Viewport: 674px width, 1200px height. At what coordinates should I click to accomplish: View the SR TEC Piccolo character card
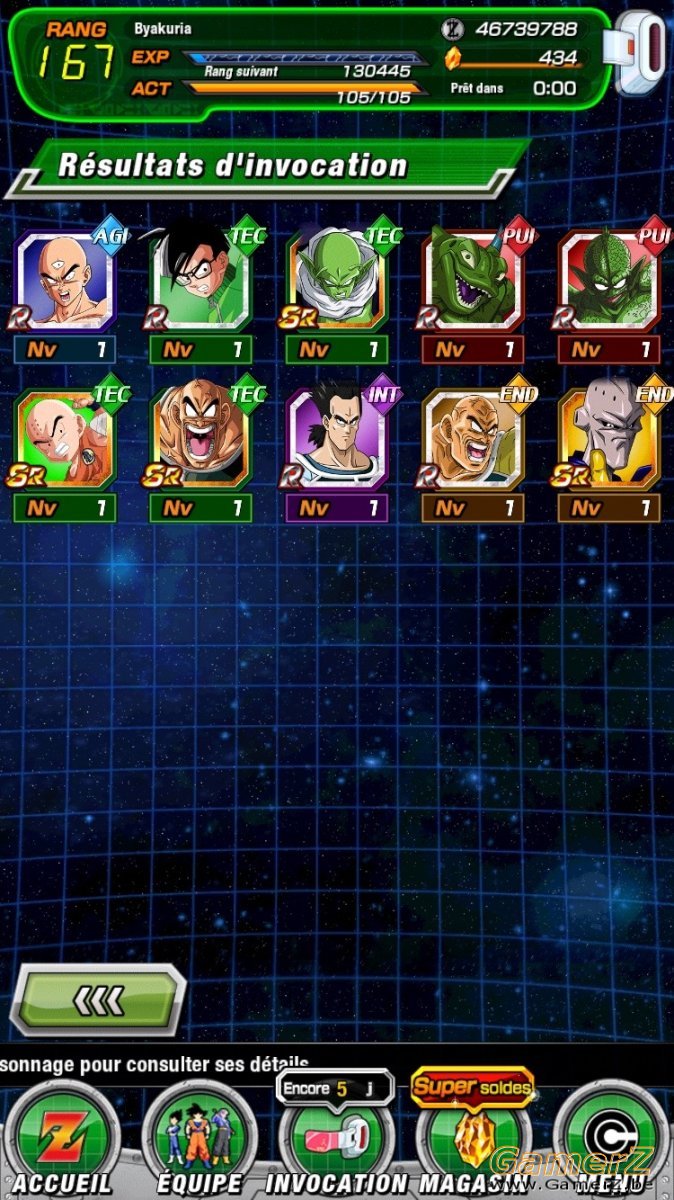click(x=337, y=283)
